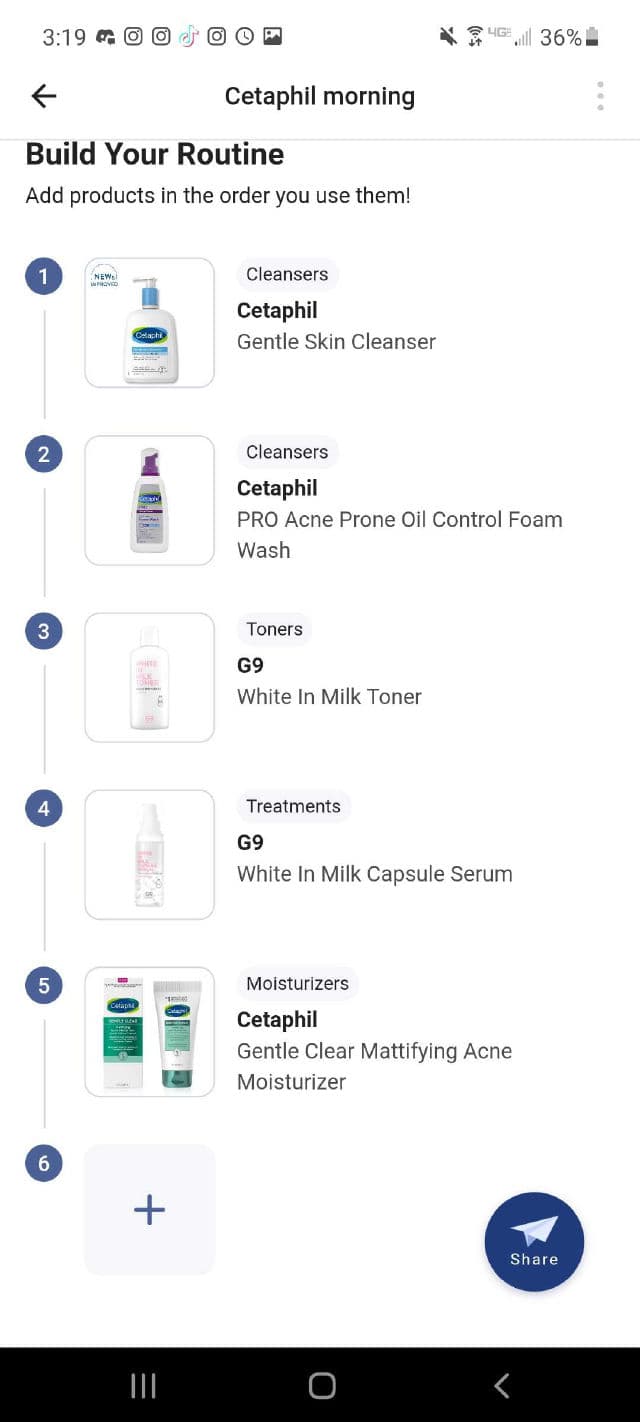Viewport: 640px width, 1422px height.
Task: Share this routine
Action: (x=534, y=1241)
